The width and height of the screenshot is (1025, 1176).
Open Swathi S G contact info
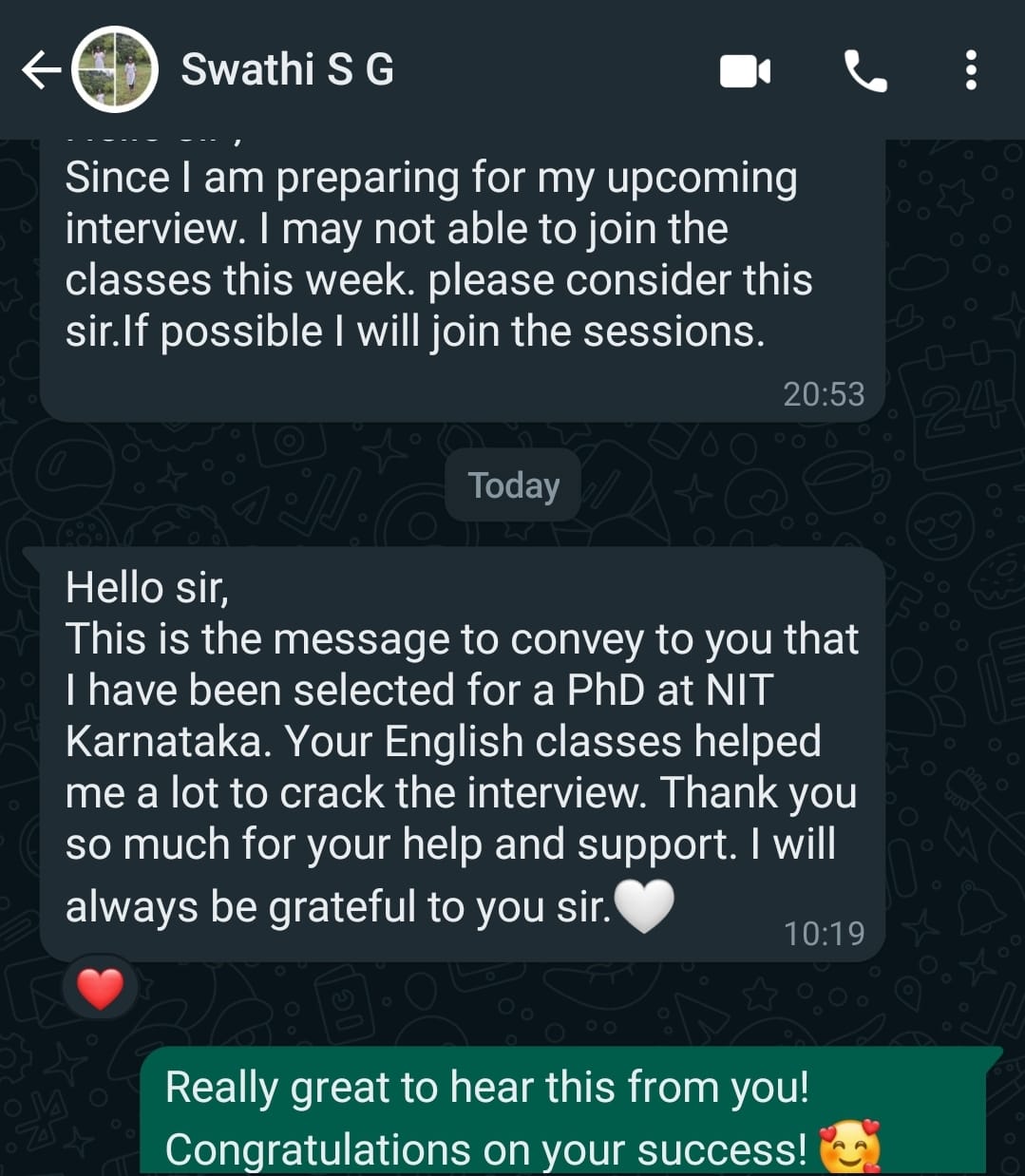point(287,70)
